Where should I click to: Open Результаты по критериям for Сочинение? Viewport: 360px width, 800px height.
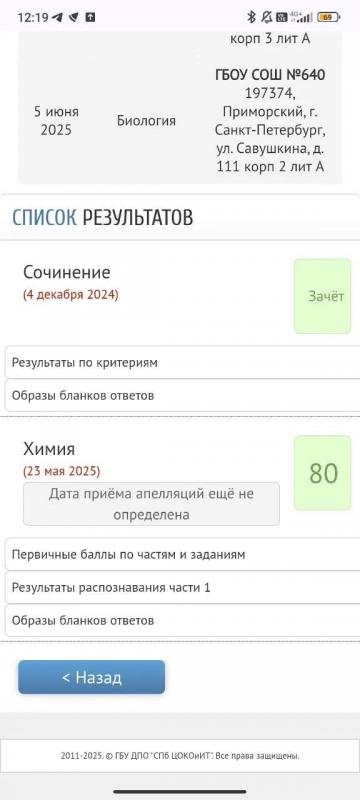pos(182,362)
